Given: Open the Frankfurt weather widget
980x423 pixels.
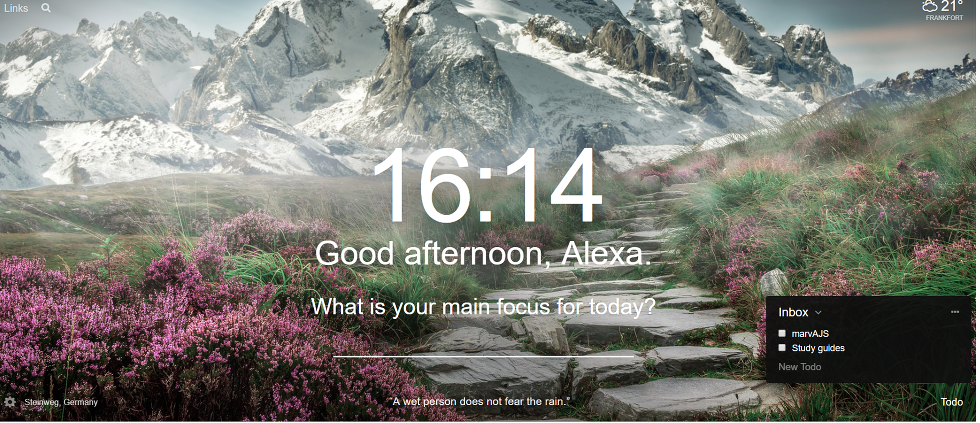Looking at the screenshot, I should click(944, 10).
